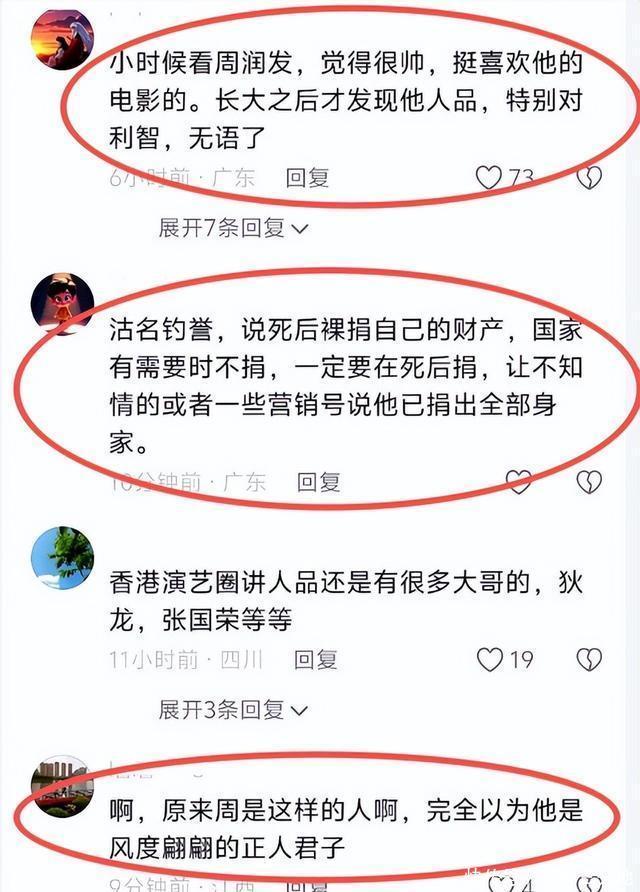Dislike the 香港演艺圈 comment from 四川
Image resolution: width=640 pixels, height=892 pixels.
(x=590, y=660)
